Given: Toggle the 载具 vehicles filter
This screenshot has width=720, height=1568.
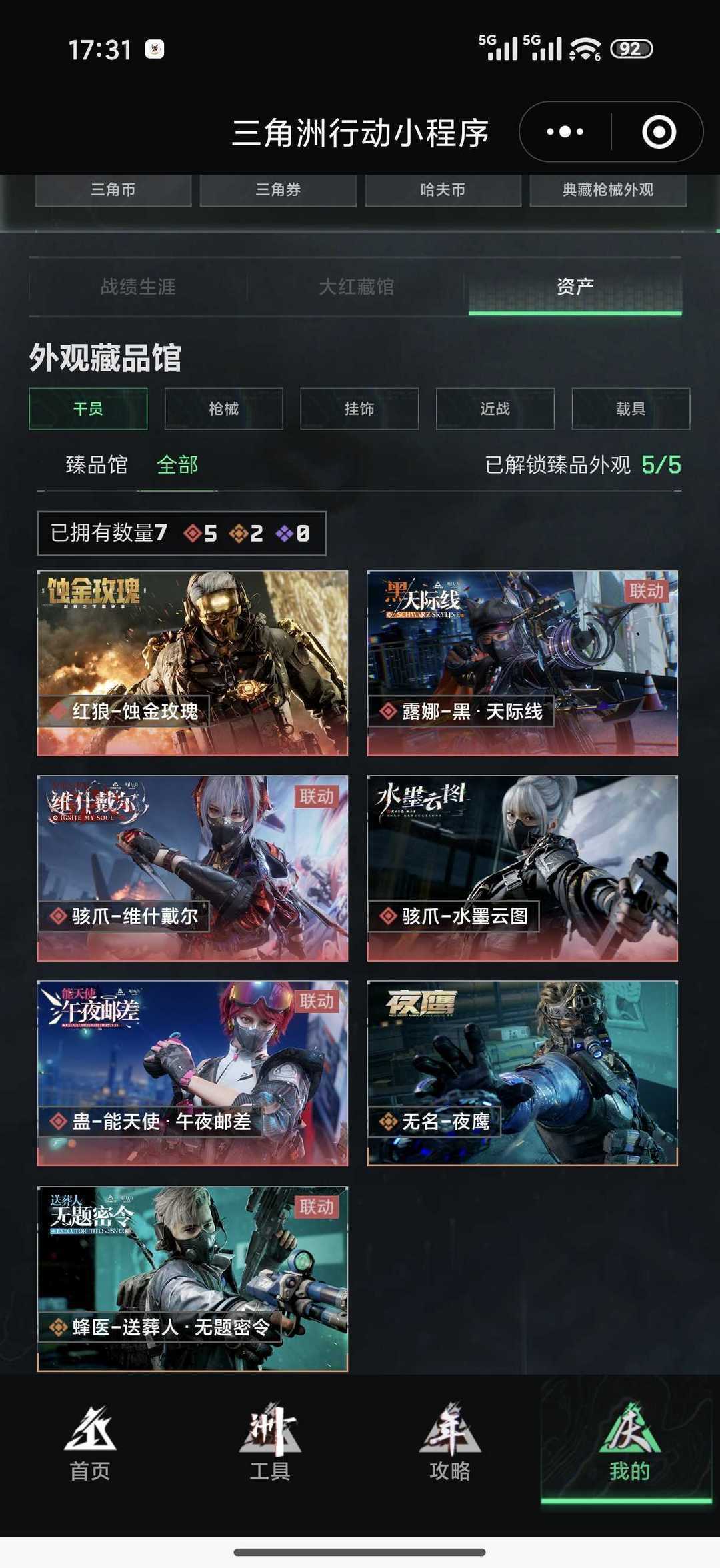Looking at the screenshot, I should click(x=629, y=410).
